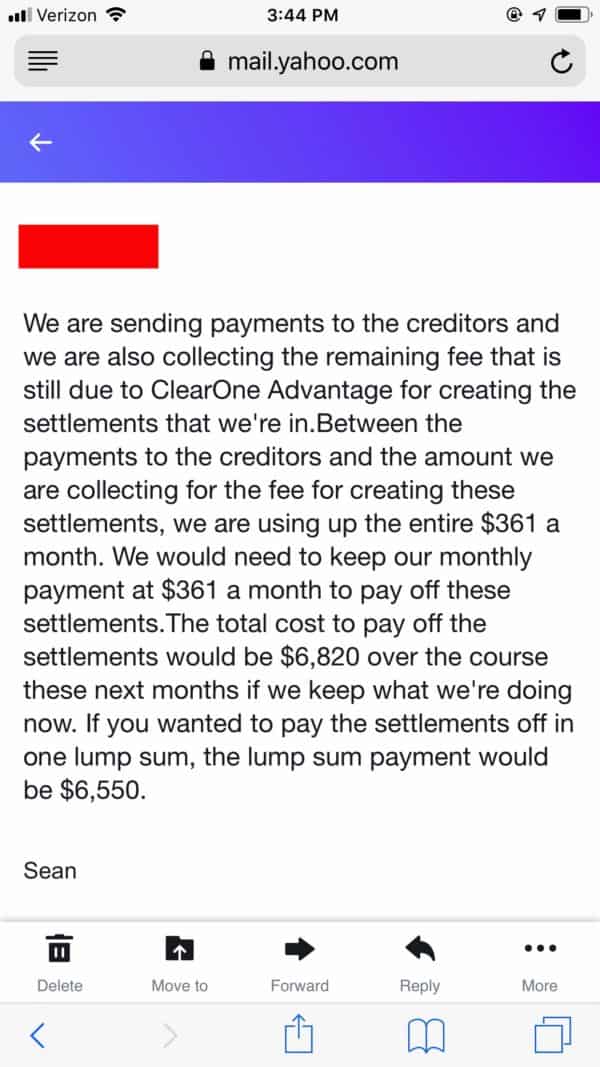
Task: Reply to Sean's email
Action: [x=419, y=958]
